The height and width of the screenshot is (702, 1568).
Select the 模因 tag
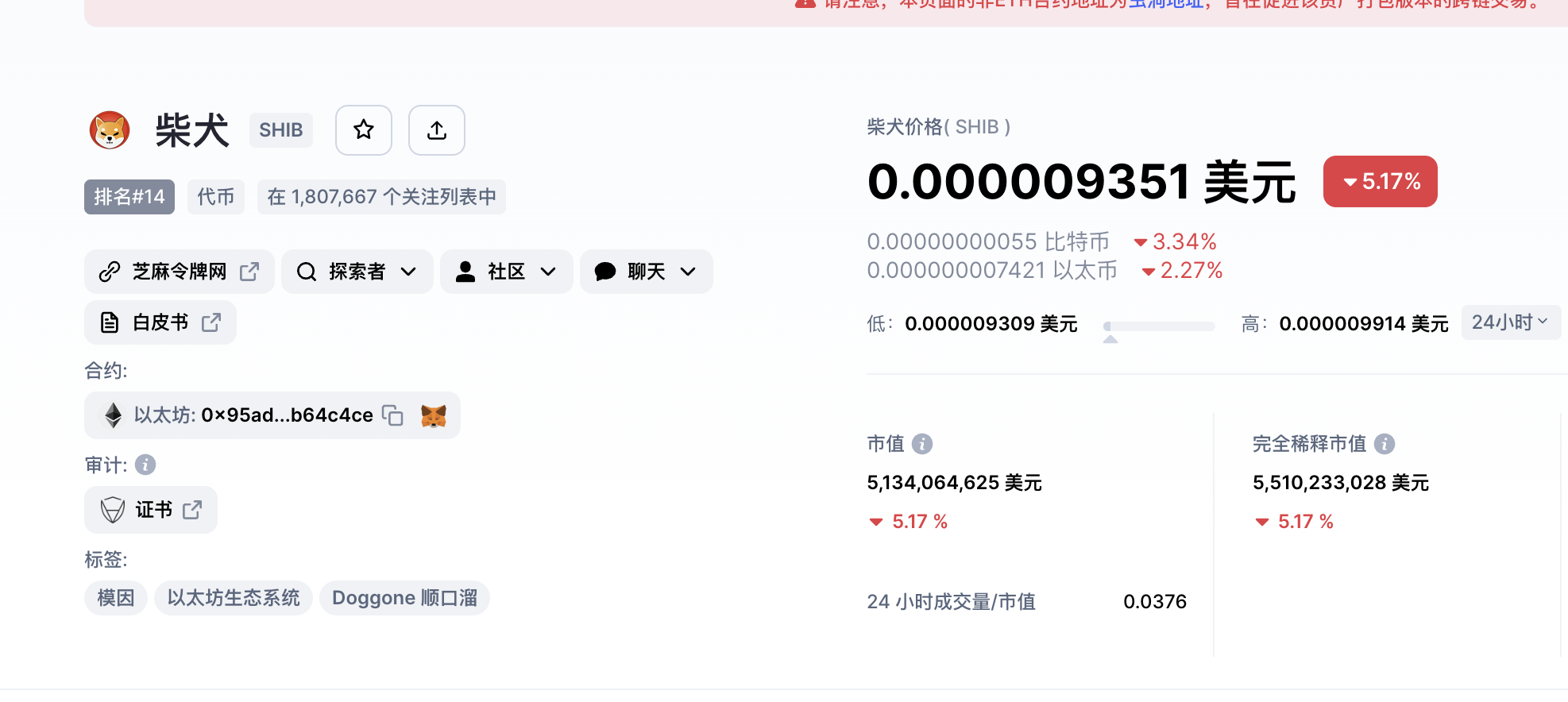(x=116, y=598)
